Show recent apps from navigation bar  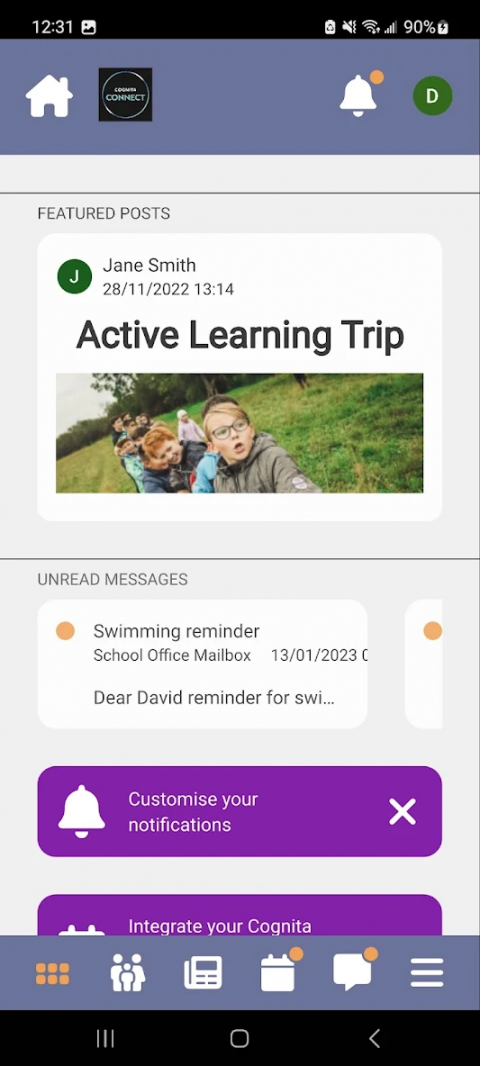[105, 1038]
